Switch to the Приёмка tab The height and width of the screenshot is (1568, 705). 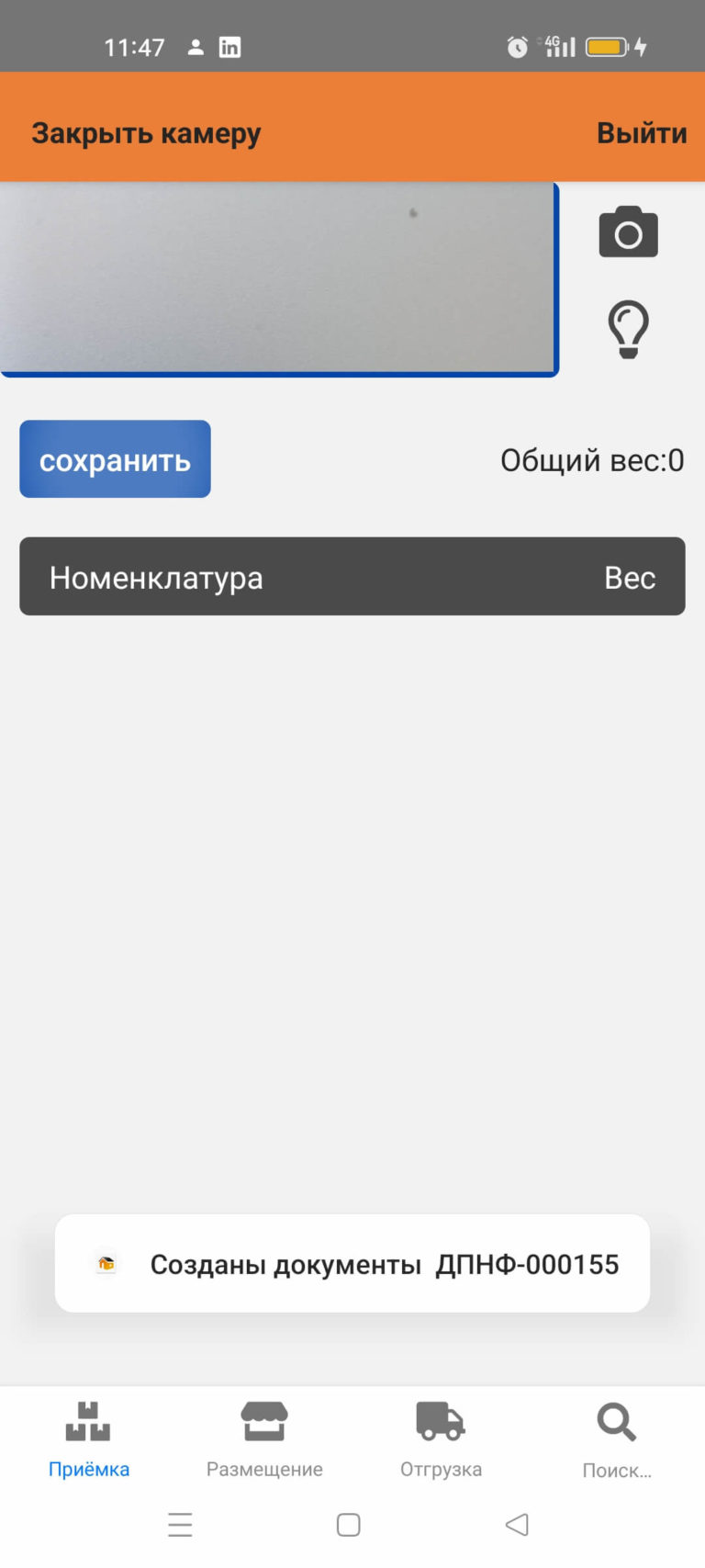[88, 1439]
